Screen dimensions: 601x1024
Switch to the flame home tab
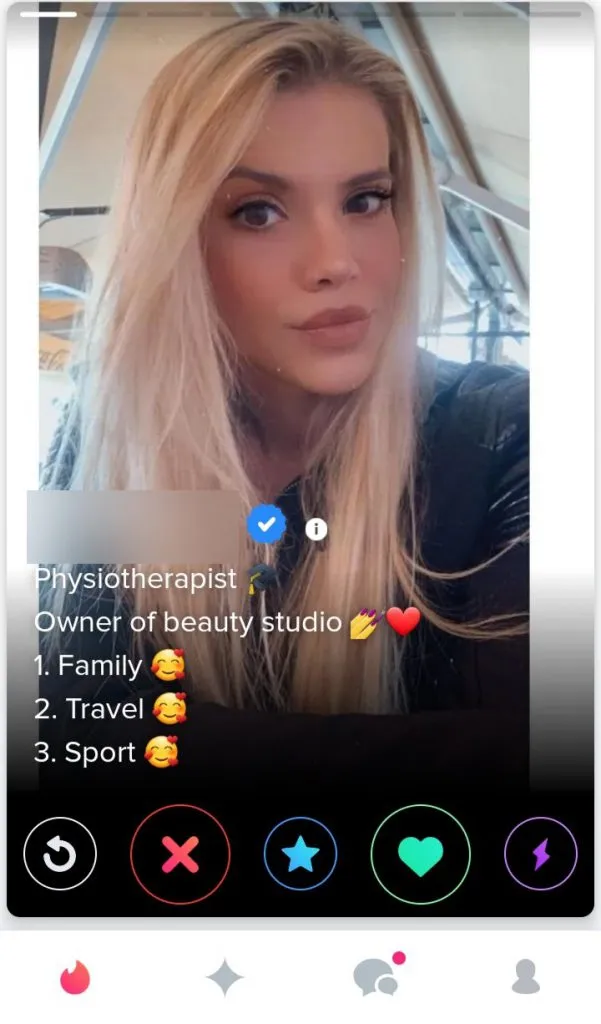click(x=75, y=977)
